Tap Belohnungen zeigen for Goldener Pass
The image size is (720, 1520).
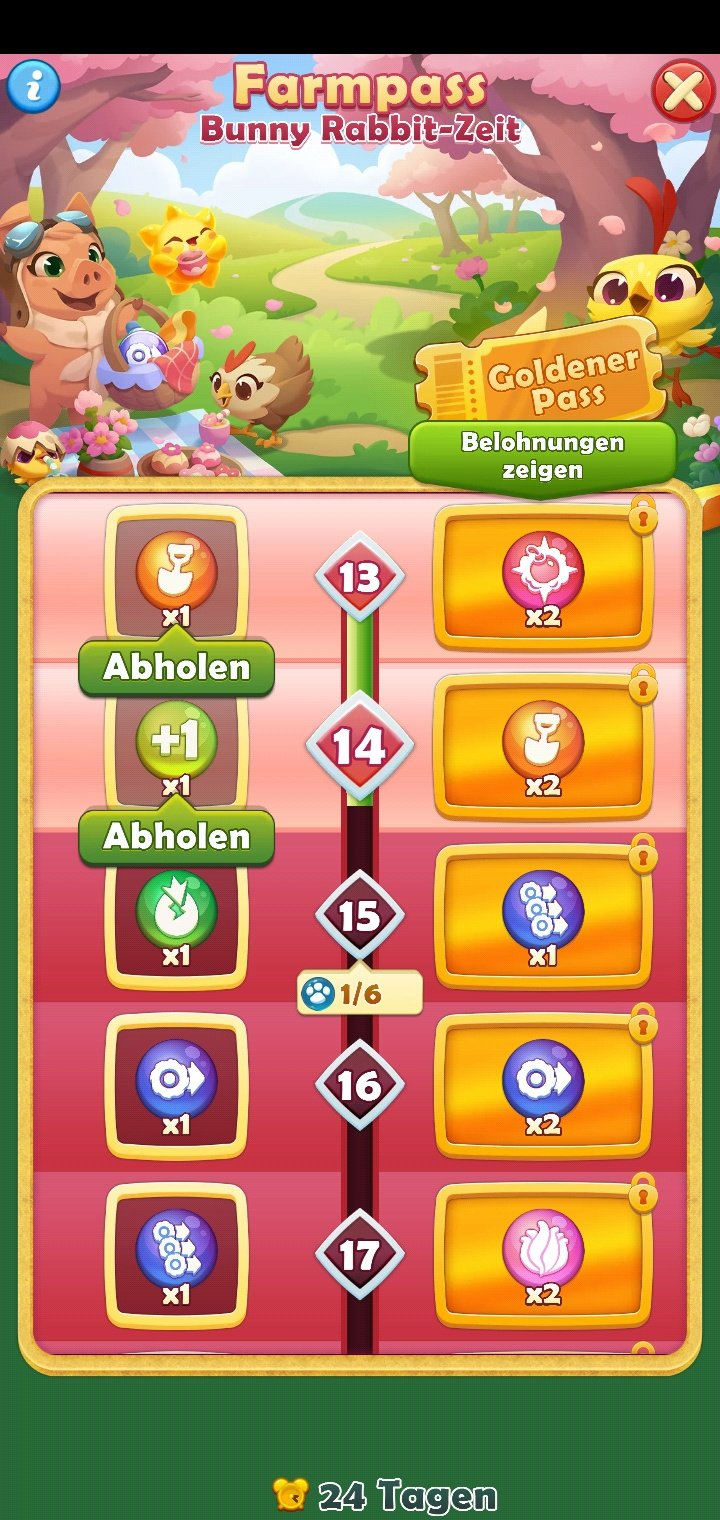[x=543, y=455]
